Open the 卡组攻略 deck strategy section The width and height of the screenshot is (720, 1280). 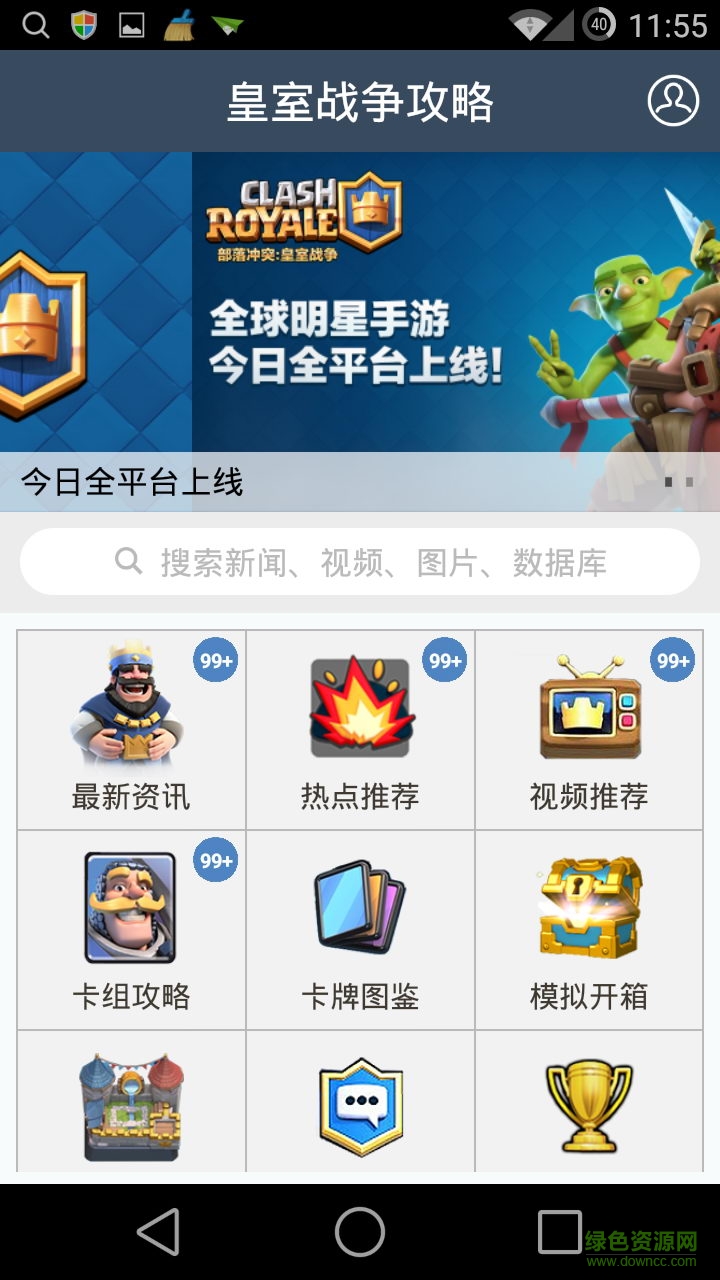pyautogui.click(x=130, y=928)
